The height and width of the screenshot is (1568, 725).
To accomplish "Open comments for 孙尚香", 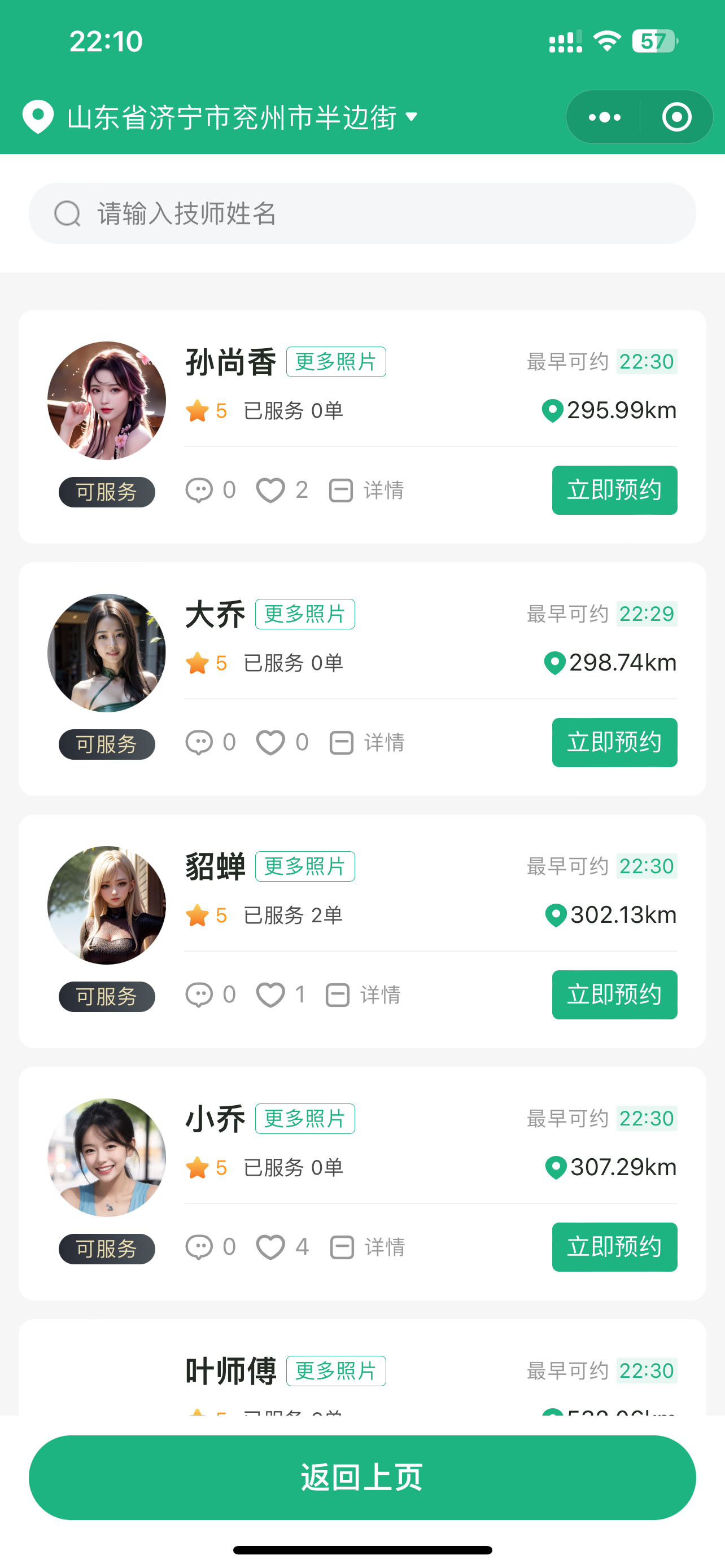I will click(199, 490).
